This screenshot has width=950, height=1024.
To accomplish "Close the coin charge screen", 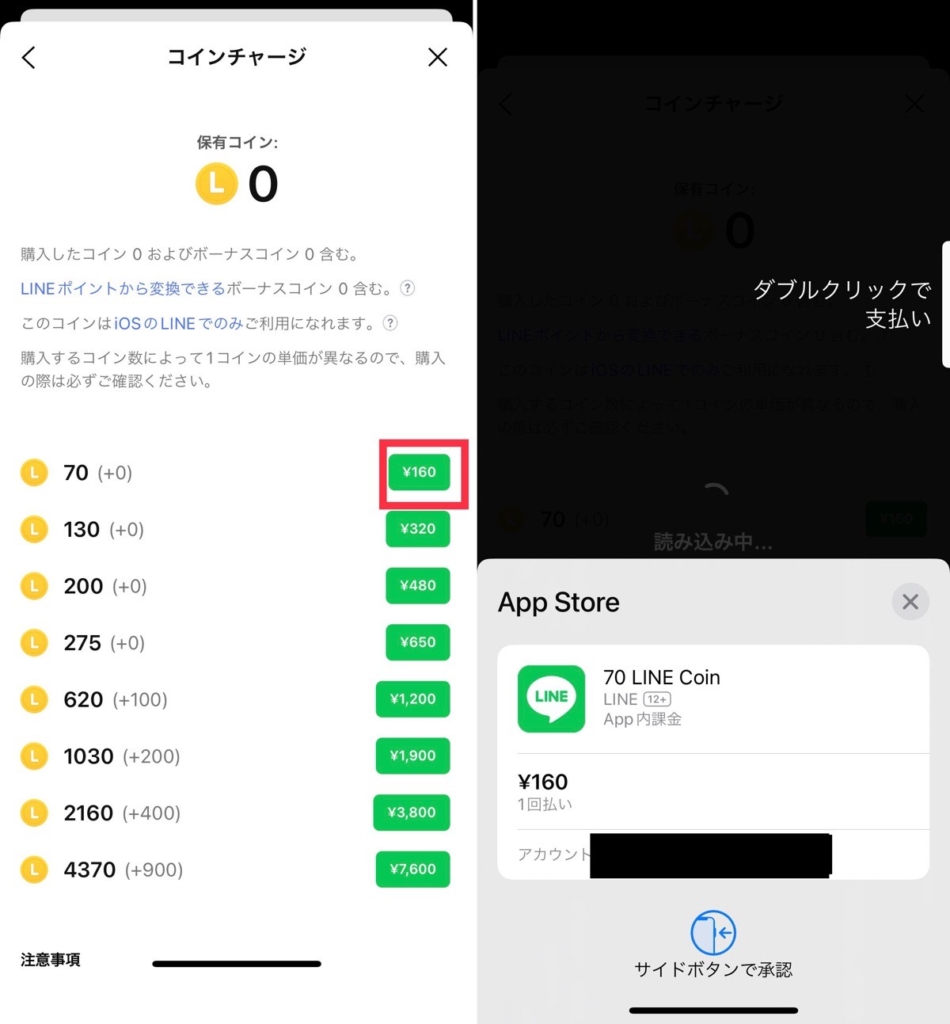I will click(x=437, y=58).
